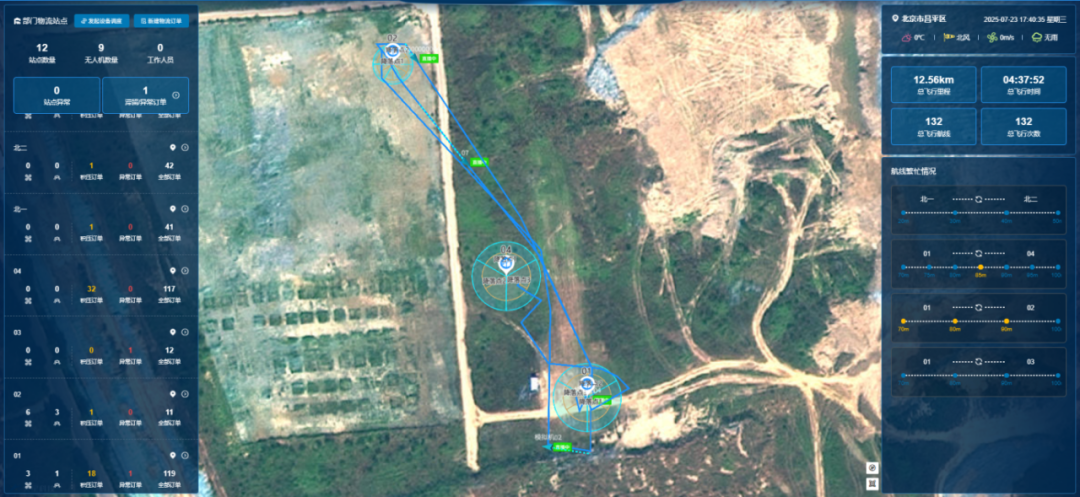1080x497 pixels.
Task: Locate station 北二 on the map
Action: (x=172, y=148)
